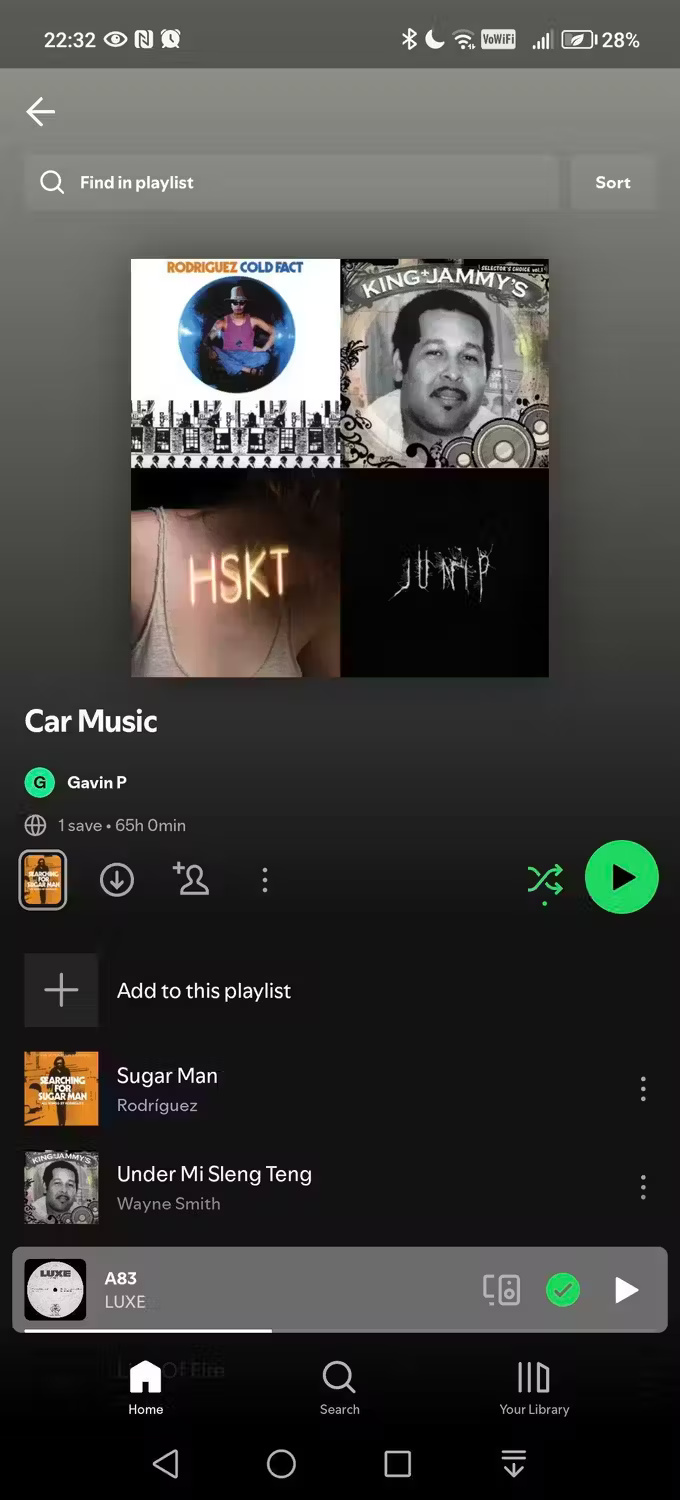Open playlist options three-dot menu

tap(265, 880)
